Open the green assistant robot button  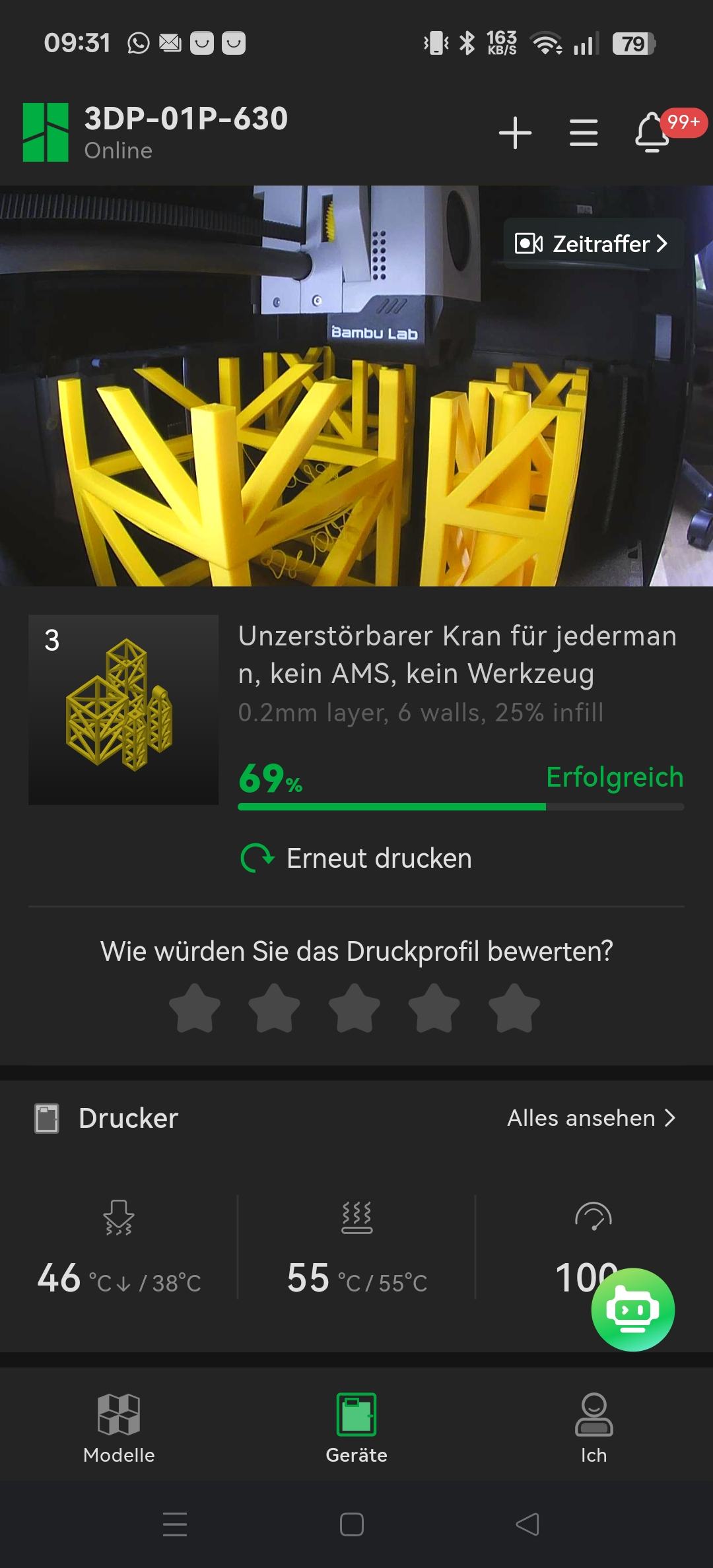pyautogui.click(x=632, y=1309)
